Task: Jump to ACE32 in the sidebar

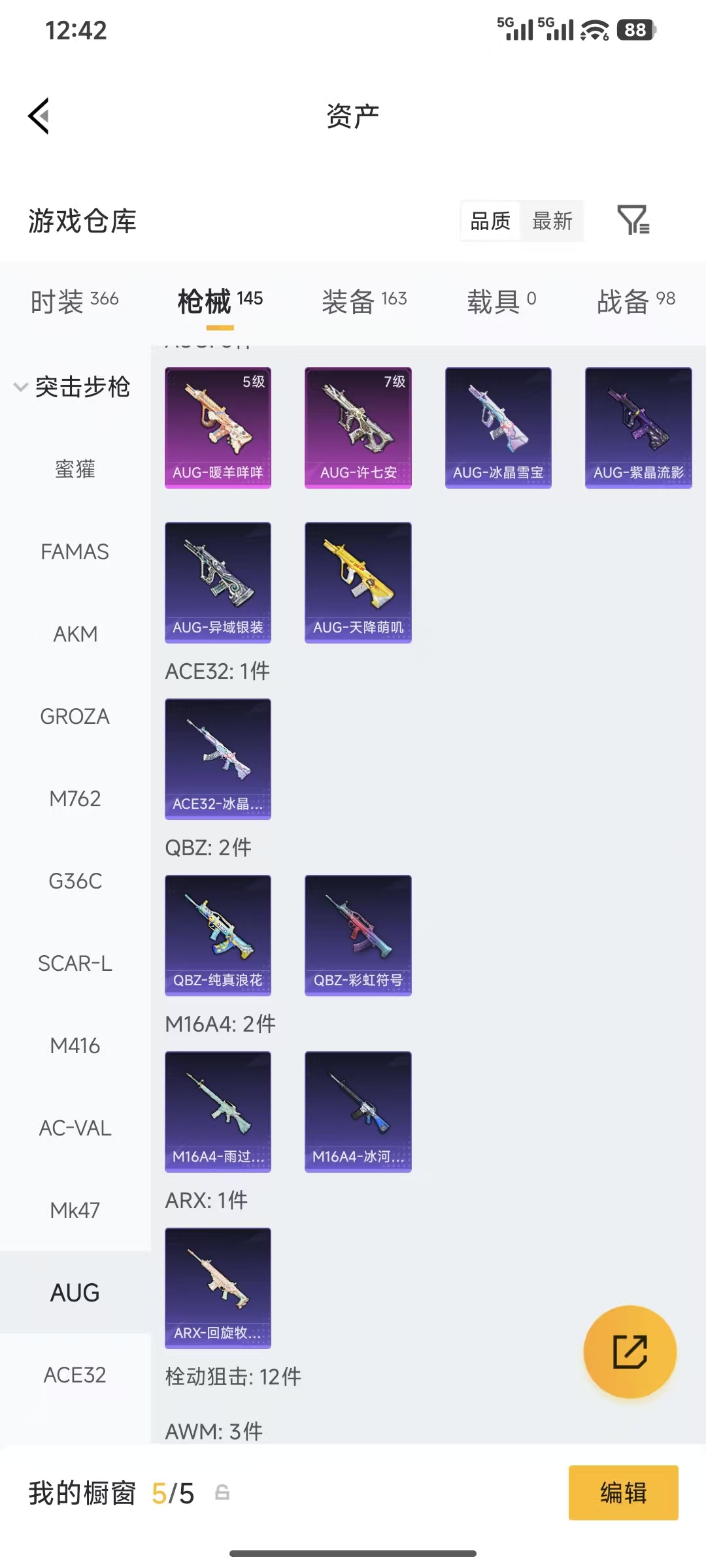Action: pos(75,1375)
